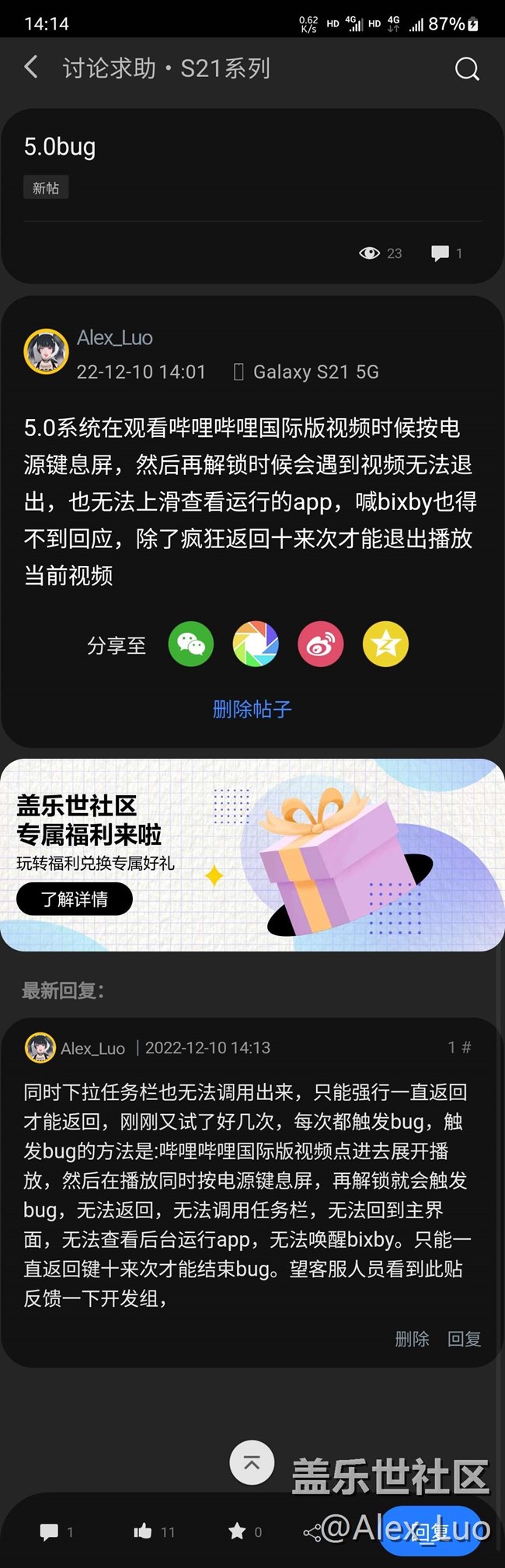The height and width of the screenshot is (1568, 505).
Task: Jump to top with the arrow button
Action: (252, 1462)
